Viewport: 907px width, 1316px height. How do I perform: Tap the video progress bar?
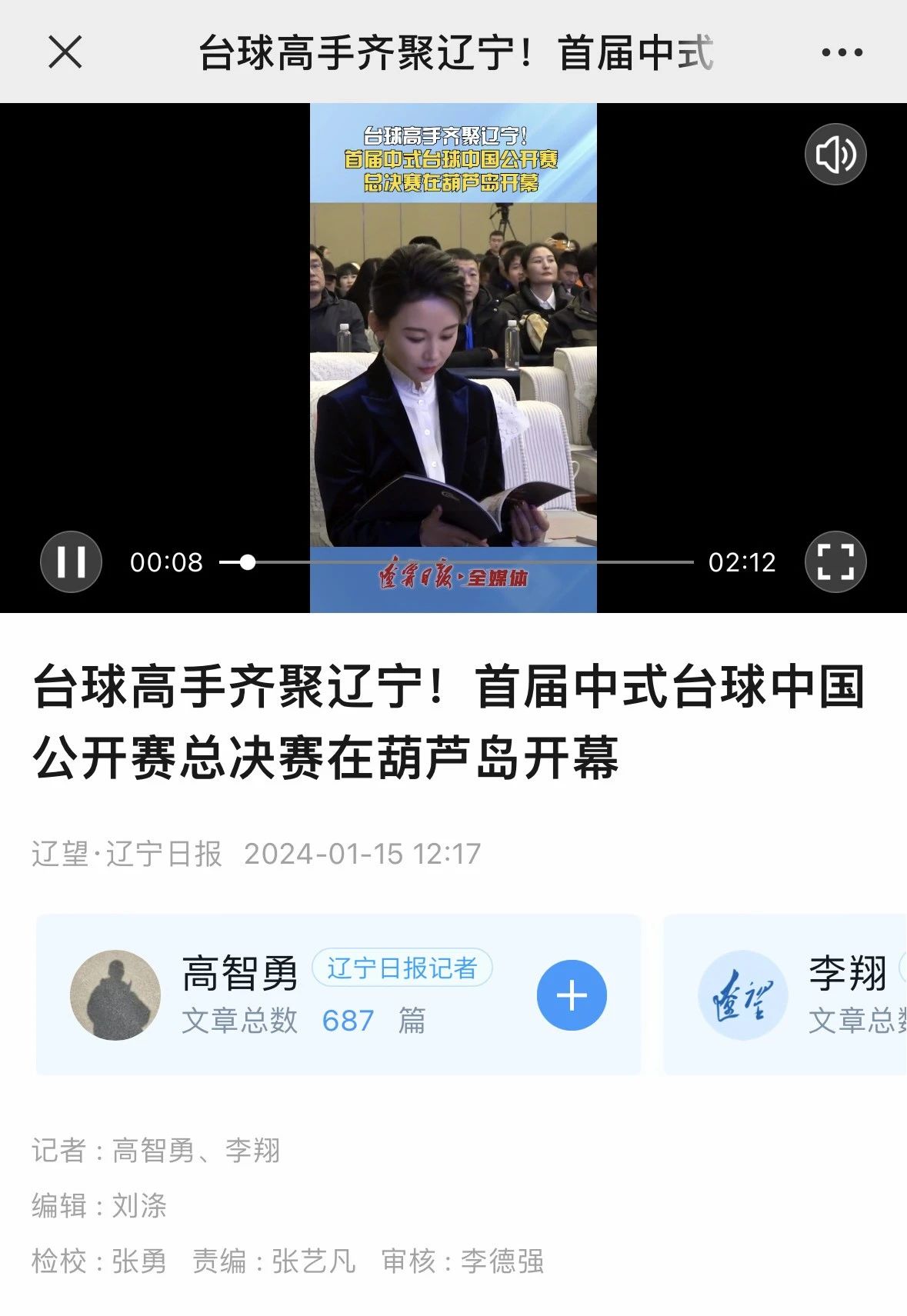click(462, 562)
